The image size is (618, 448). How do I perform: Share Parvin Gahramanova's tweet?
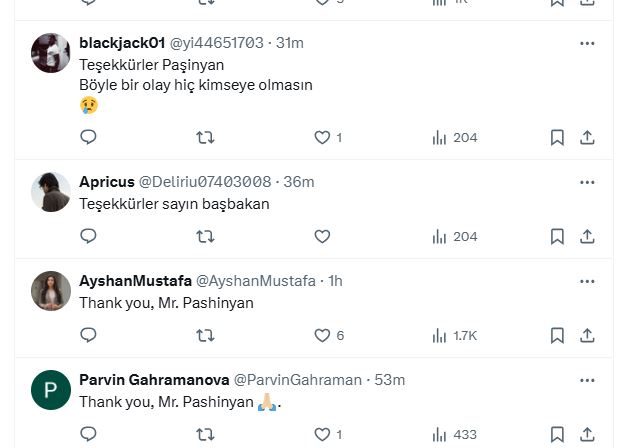click(x=588, y=434)
